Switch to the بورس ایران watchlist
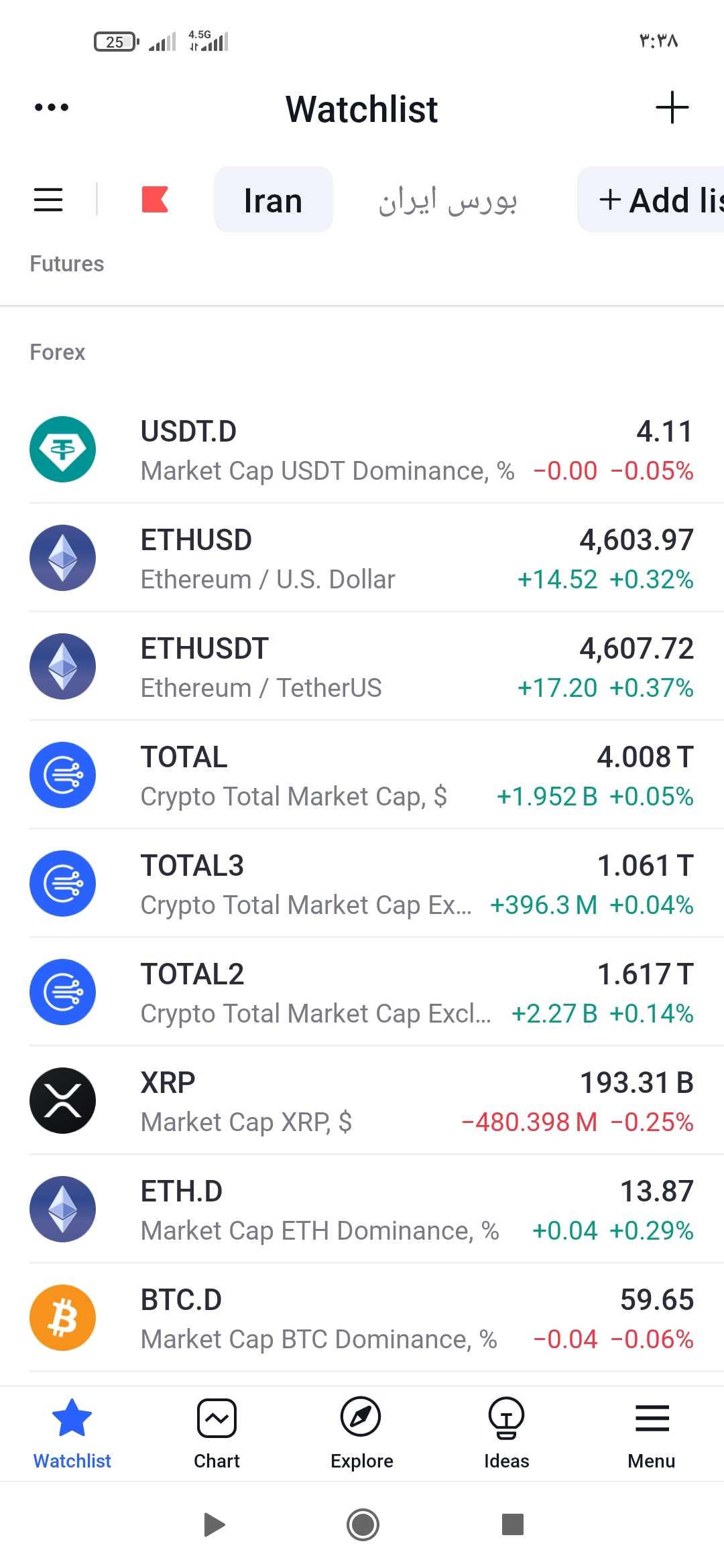The width and height of the screenshot is (724, 1568). [448, 200]
